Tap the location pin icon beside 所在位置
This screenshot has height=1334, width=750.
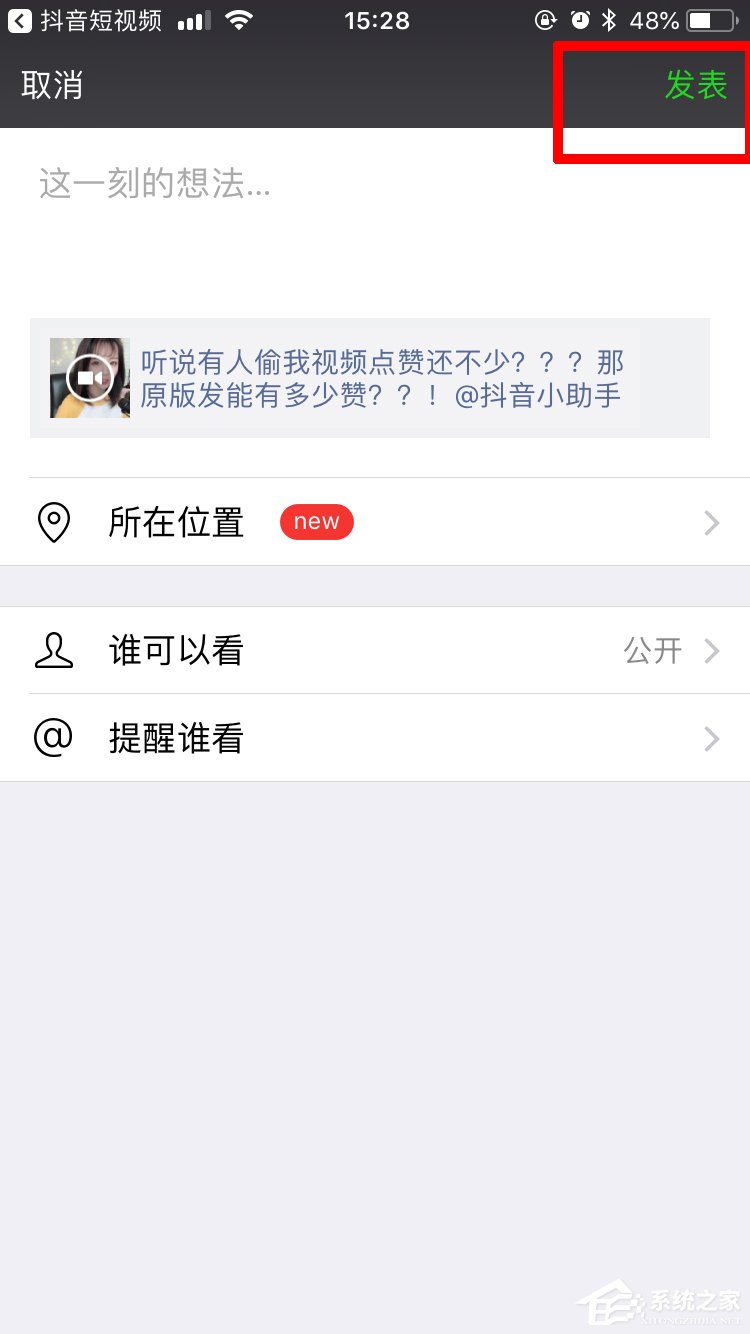click(x=55, y=522)
